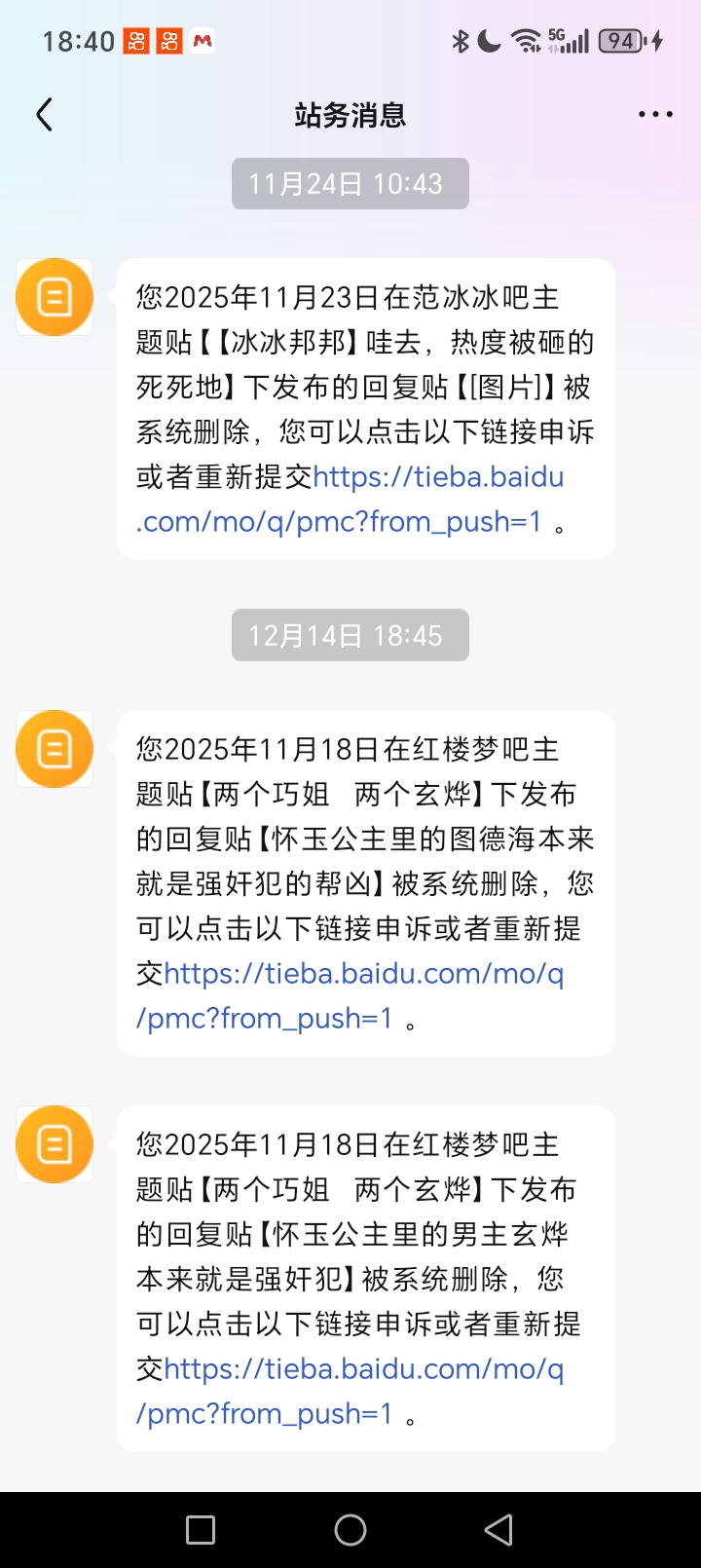
Task: Tap the system home button
Action: pos(350,1530)
